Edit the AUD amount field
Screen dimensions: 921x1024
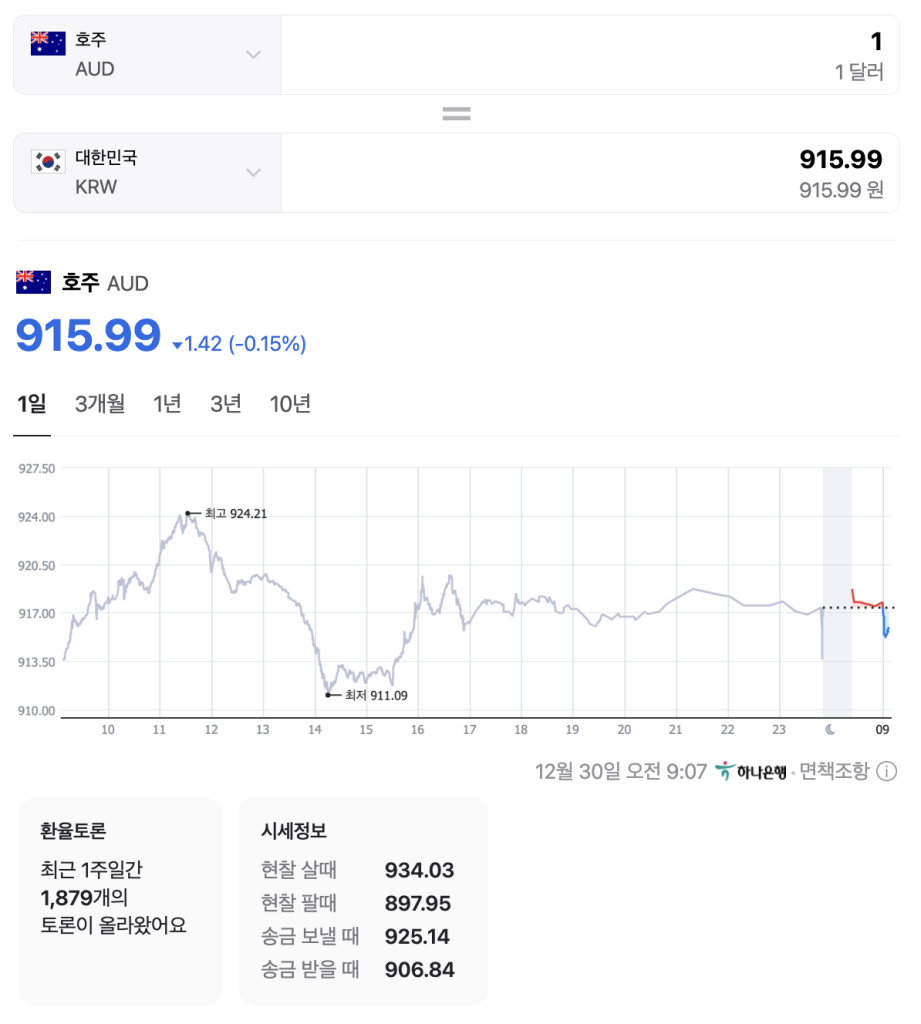pyautogui.click(x=590, y=55)
